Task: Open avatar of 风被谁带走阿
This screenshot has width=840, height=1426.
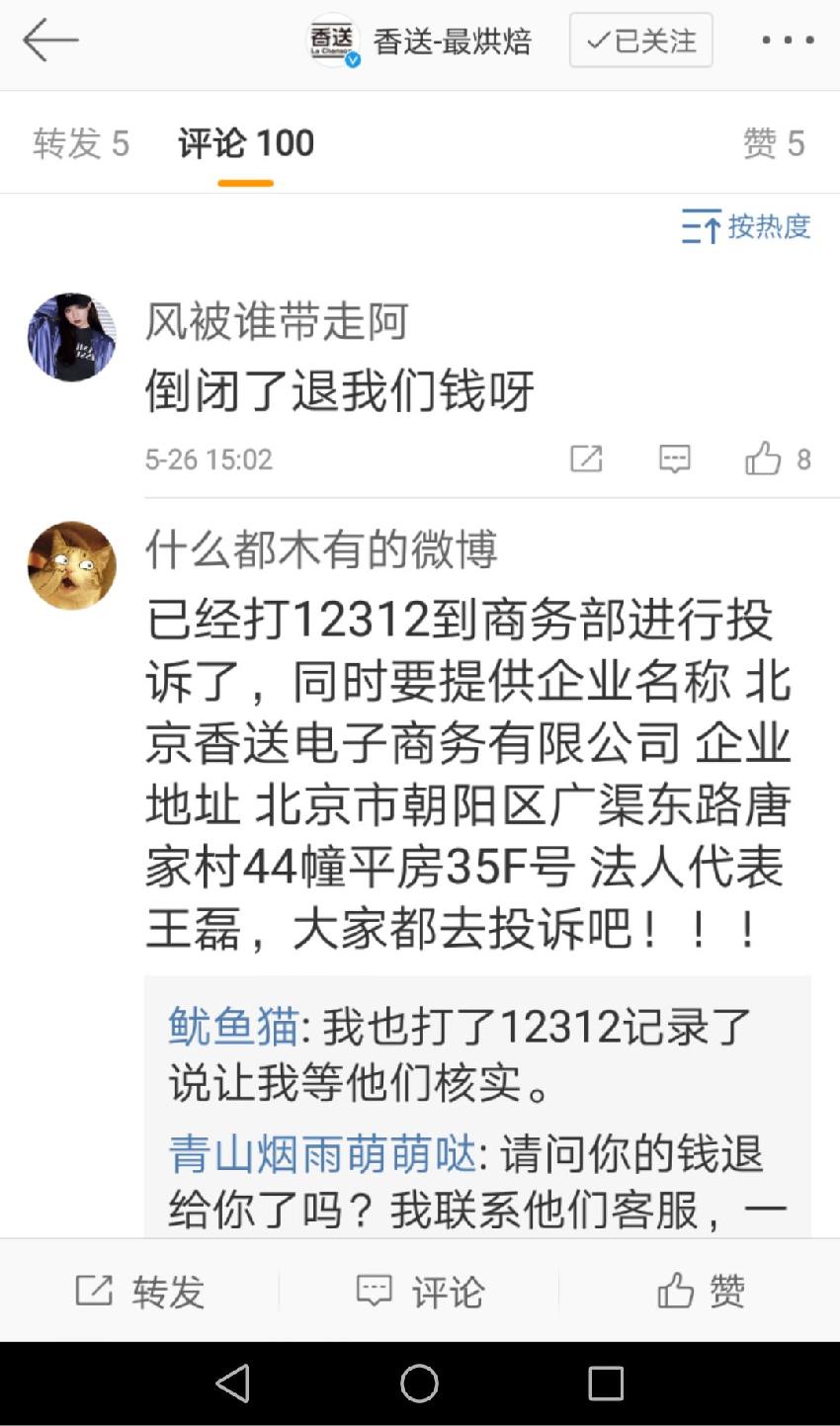Action: [x=71, y=337]
